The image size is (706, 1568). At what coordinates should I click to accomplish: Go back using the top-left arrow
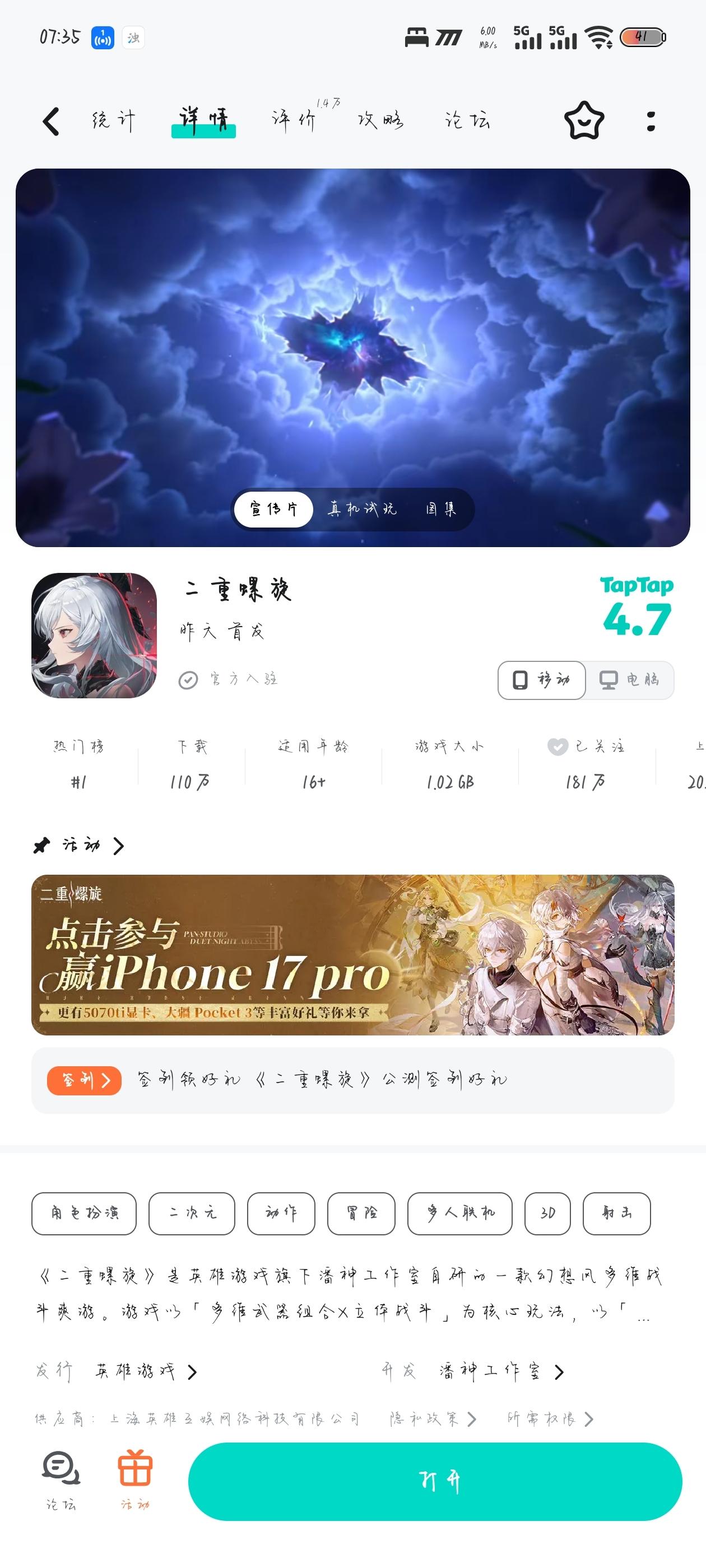pos(52,120)
